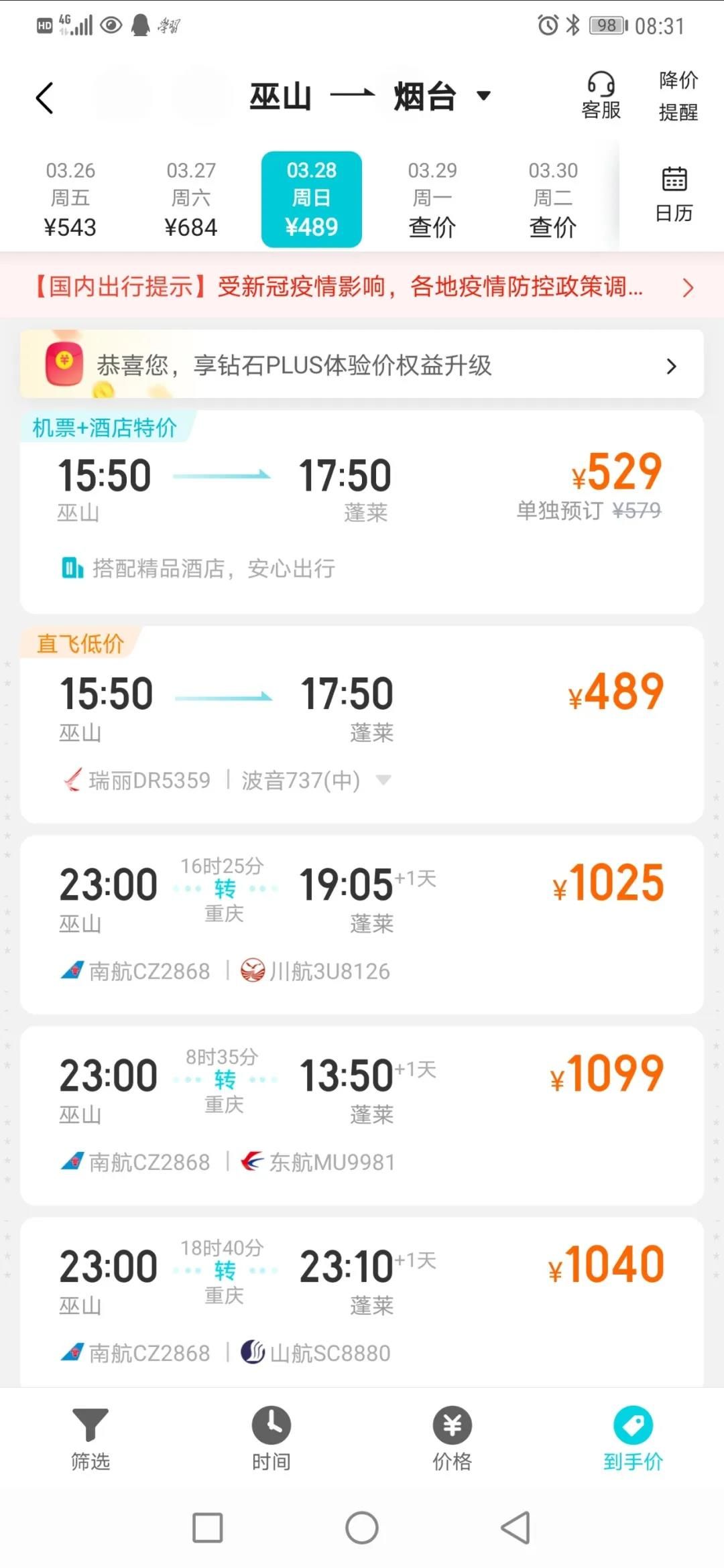Screen dimensions: 724x1568
Task: Sort flights by 价格
Action: point(452,1437)
